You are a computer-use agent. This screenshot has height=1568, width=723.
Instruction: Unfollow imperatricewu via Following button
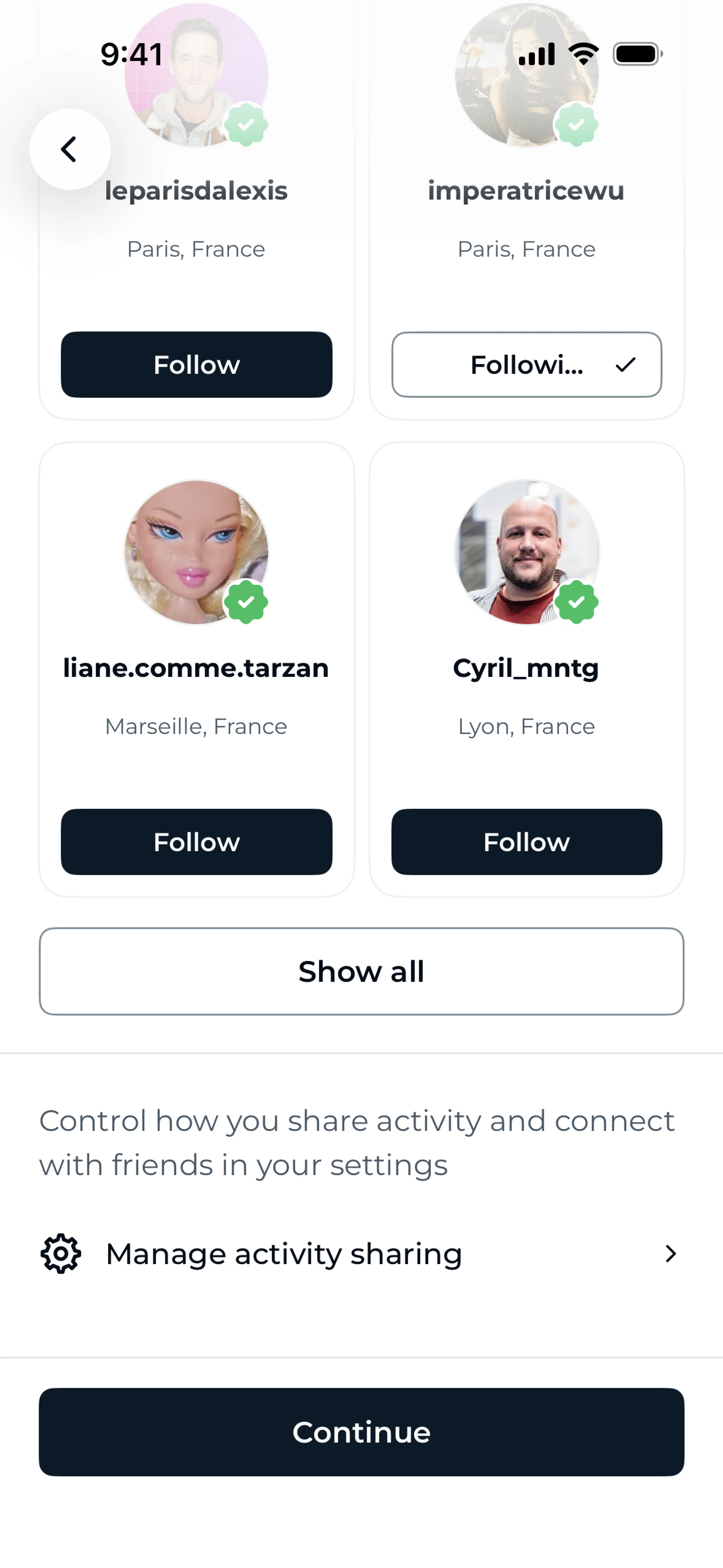tap(526, 365)
